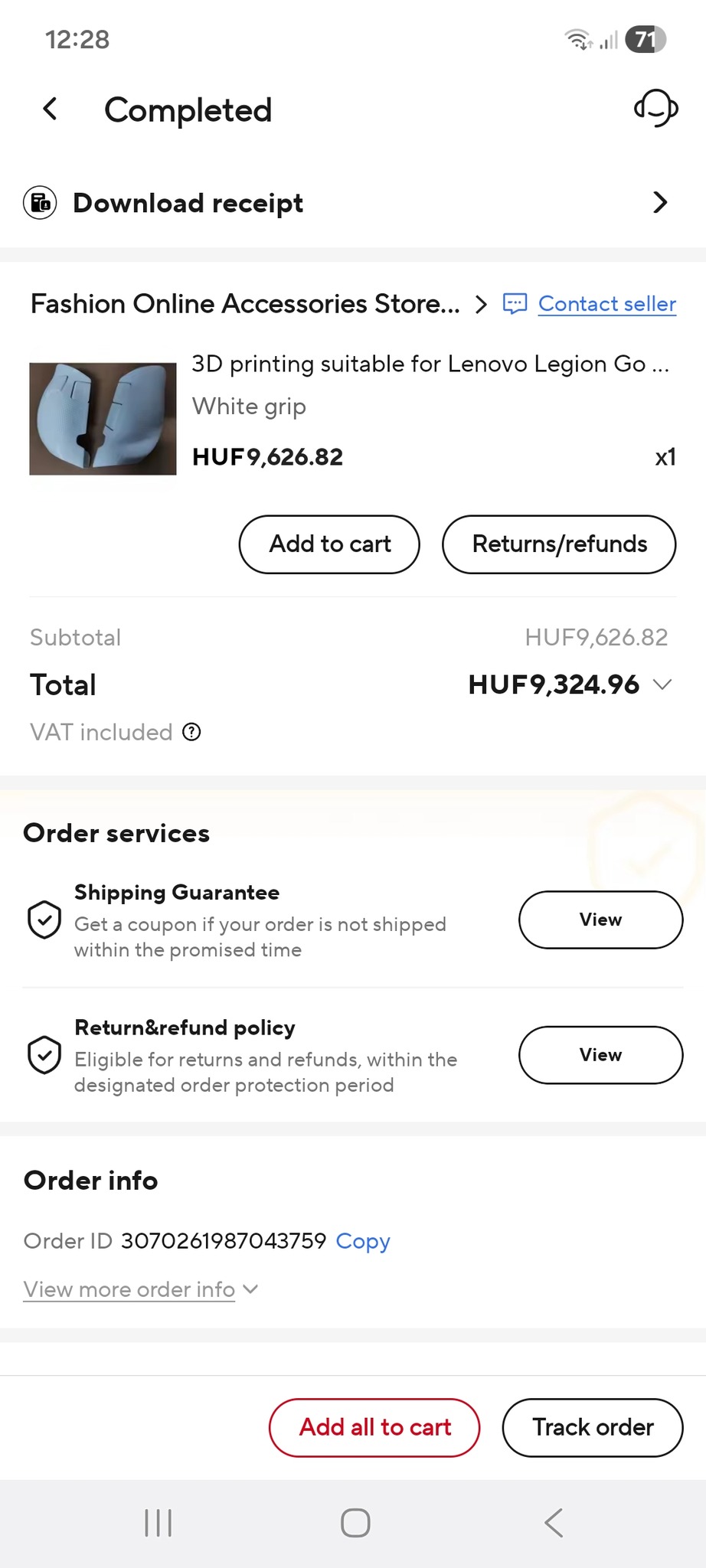Tap Add all to cart

(374, 1427)
